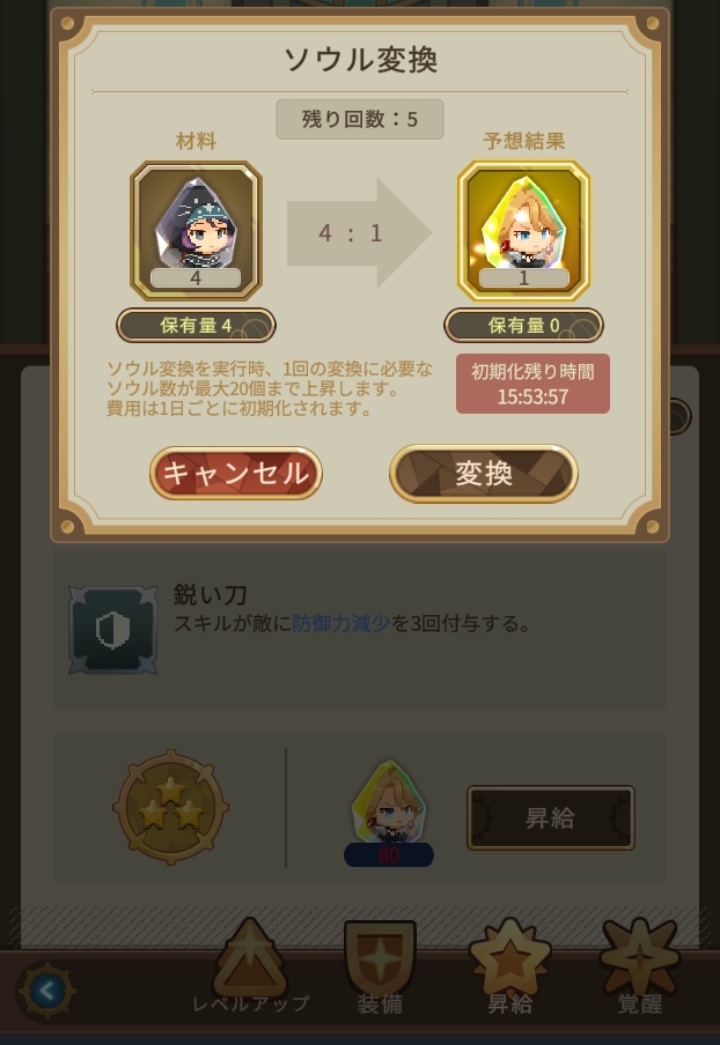Tap the 鋭い刀 skill icon
Image resolution: width=720 pixels, height=1045 pixels.
[112, 630]
